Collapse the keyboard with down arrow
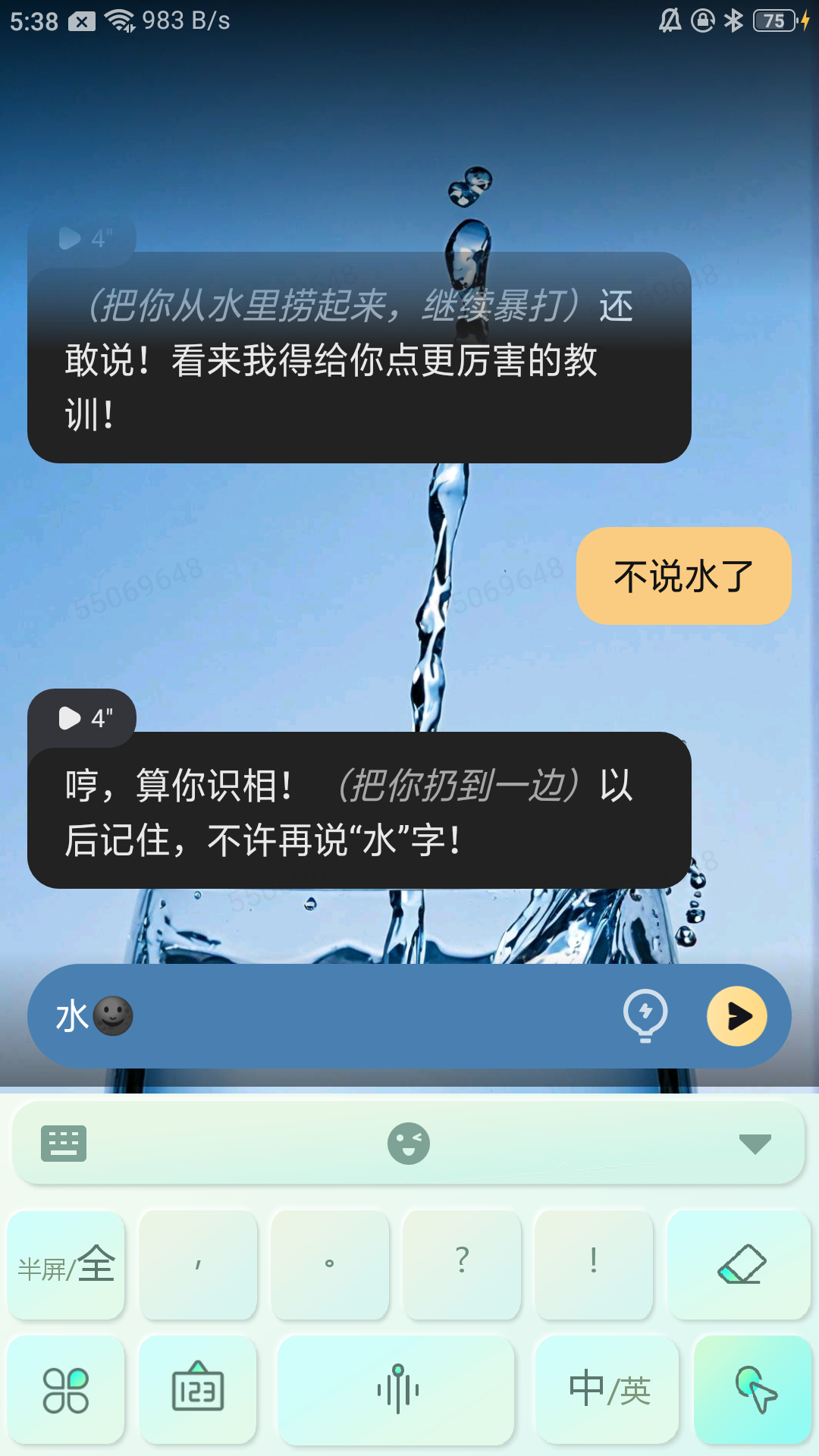The height and width of the screenshot is (1456, 819). tap(755, 1143)
